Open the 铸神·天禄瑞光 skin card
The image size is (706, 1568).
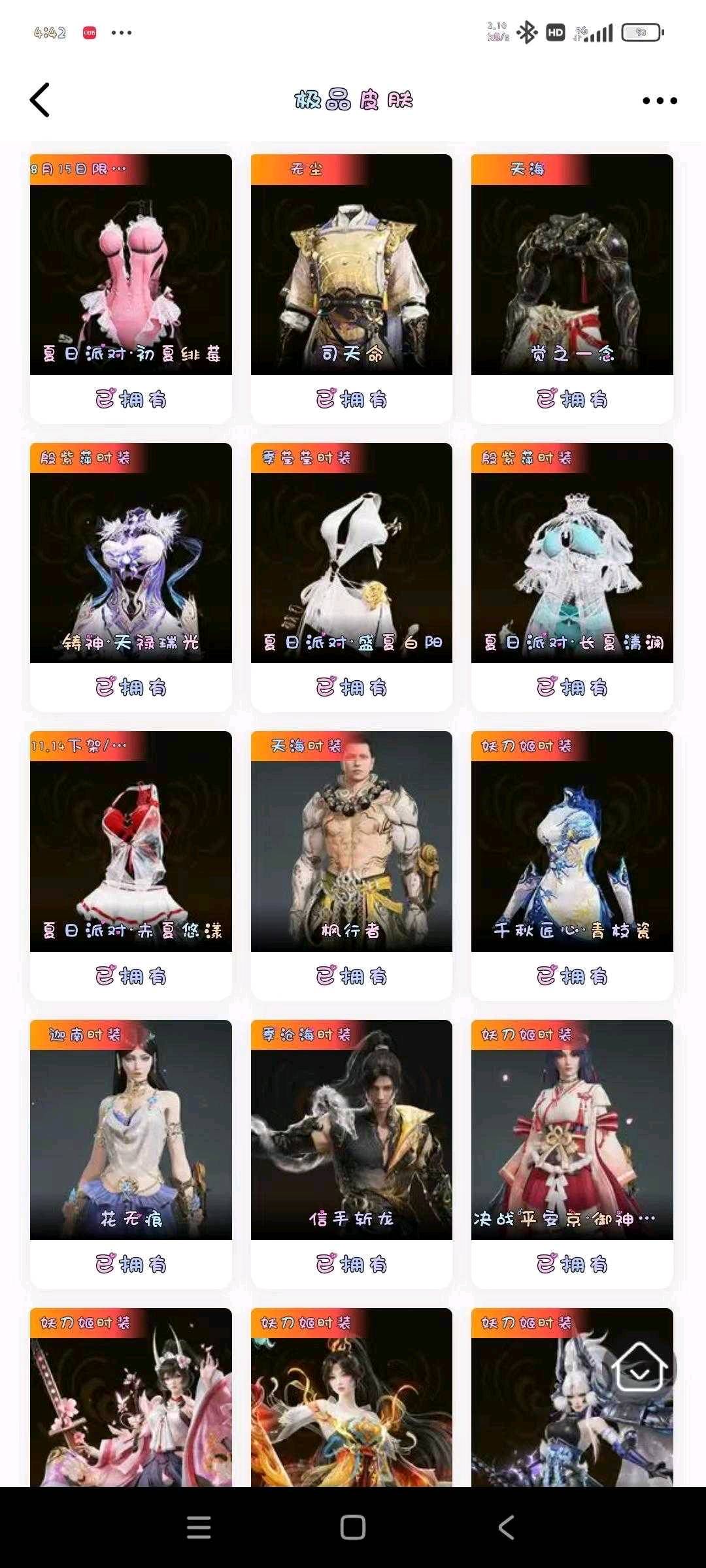click(131, 553)
